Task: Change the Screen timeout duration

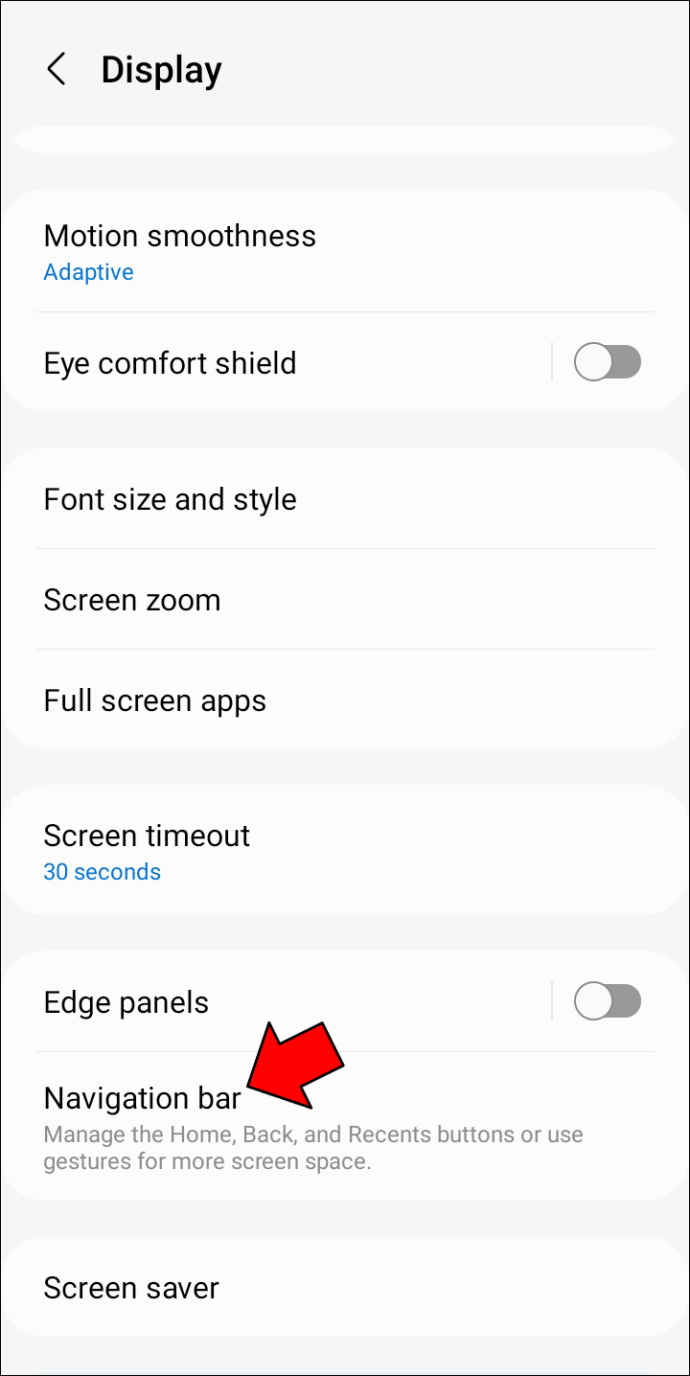Action: 147,851
